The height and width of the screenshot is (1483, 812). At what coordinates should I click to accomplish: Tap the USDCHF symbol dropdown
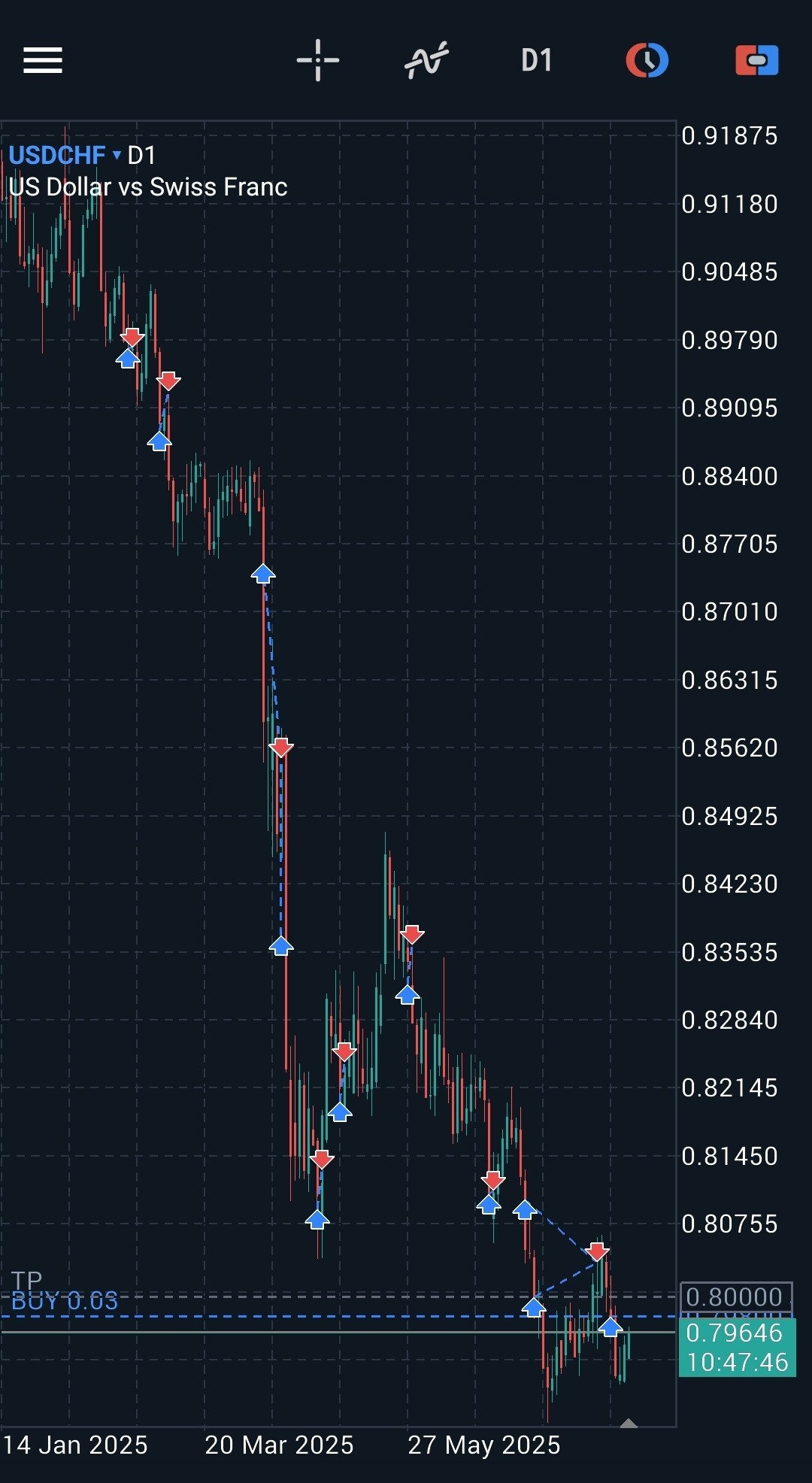coord(65,155)
